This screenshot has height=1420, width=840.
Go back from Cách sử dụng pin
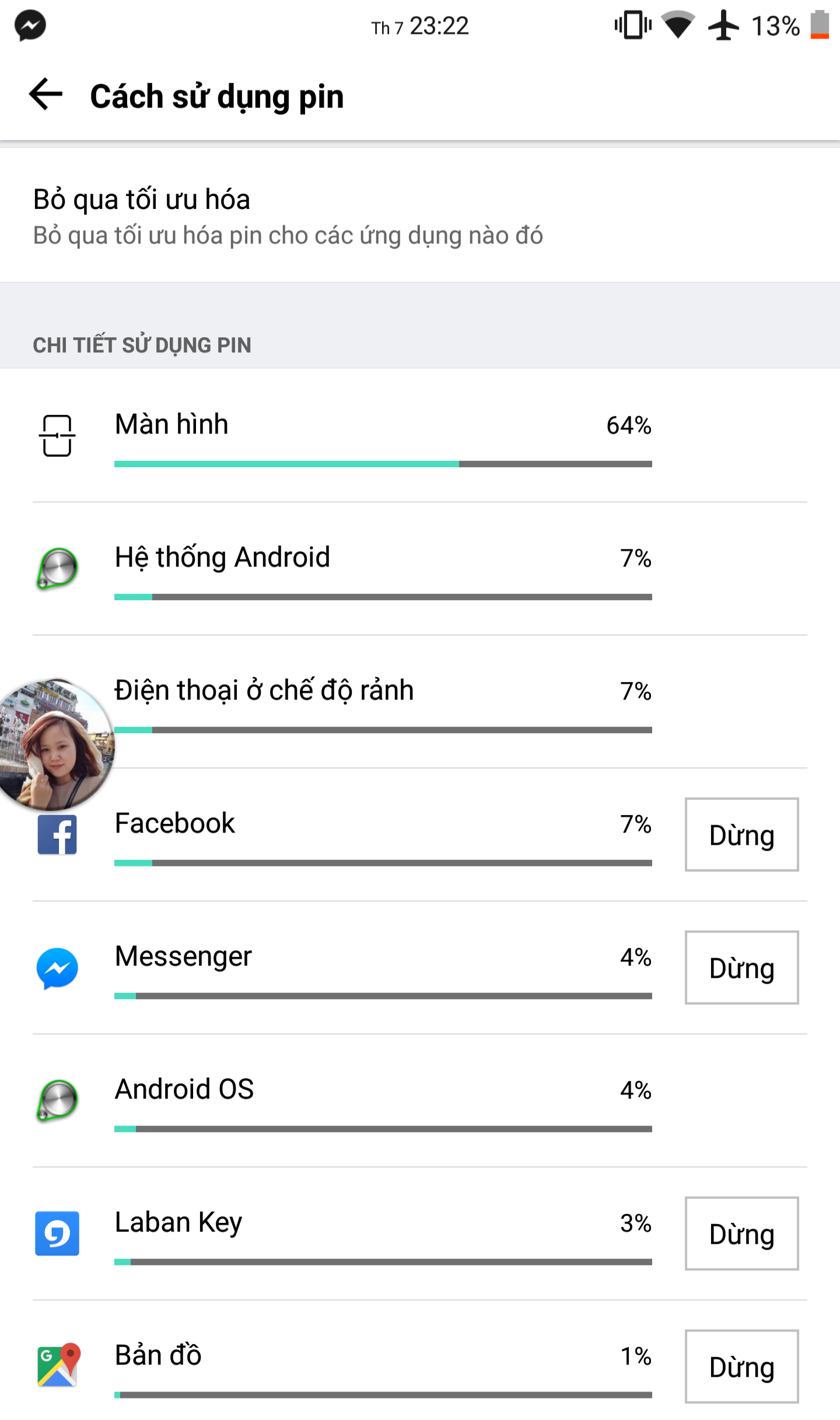click(45, 95)
